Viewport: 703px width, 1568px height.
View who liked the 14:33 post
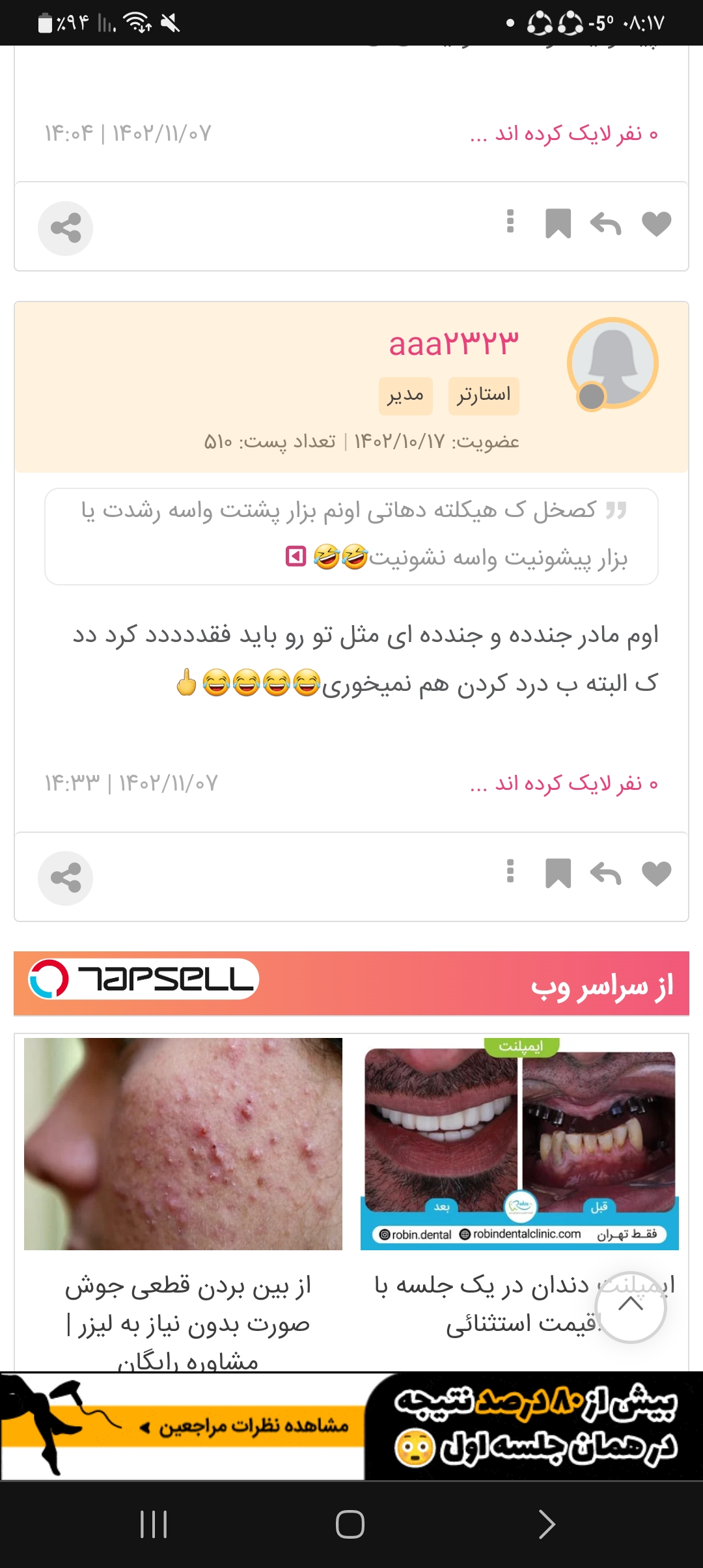pyautogui.click(x=564, y=783)
